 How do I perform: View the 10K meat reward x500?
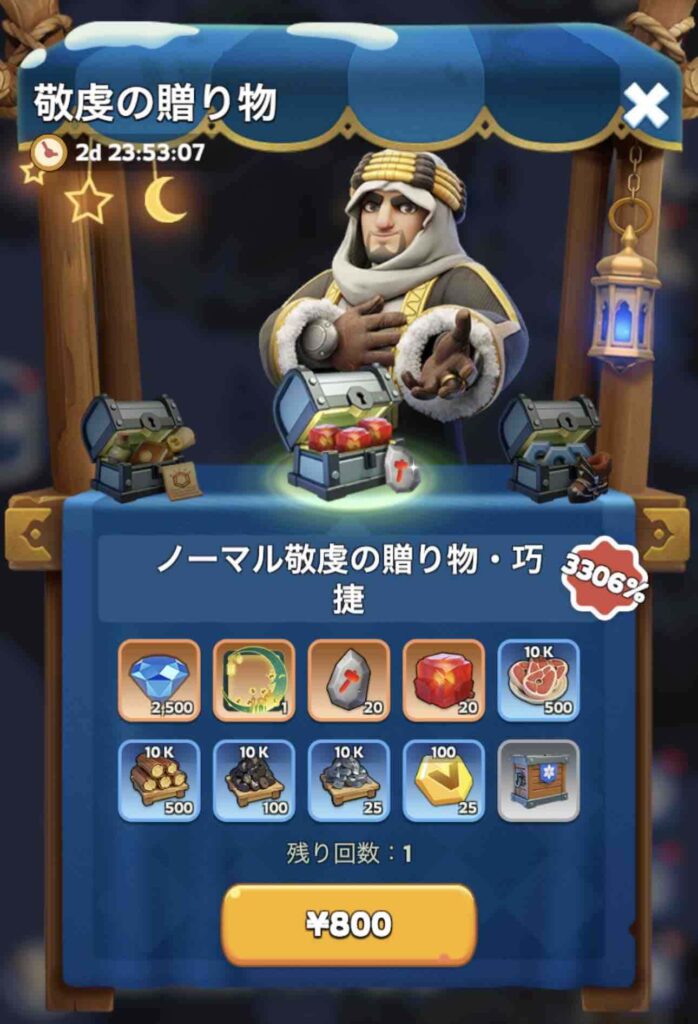(x=539, y=681)
